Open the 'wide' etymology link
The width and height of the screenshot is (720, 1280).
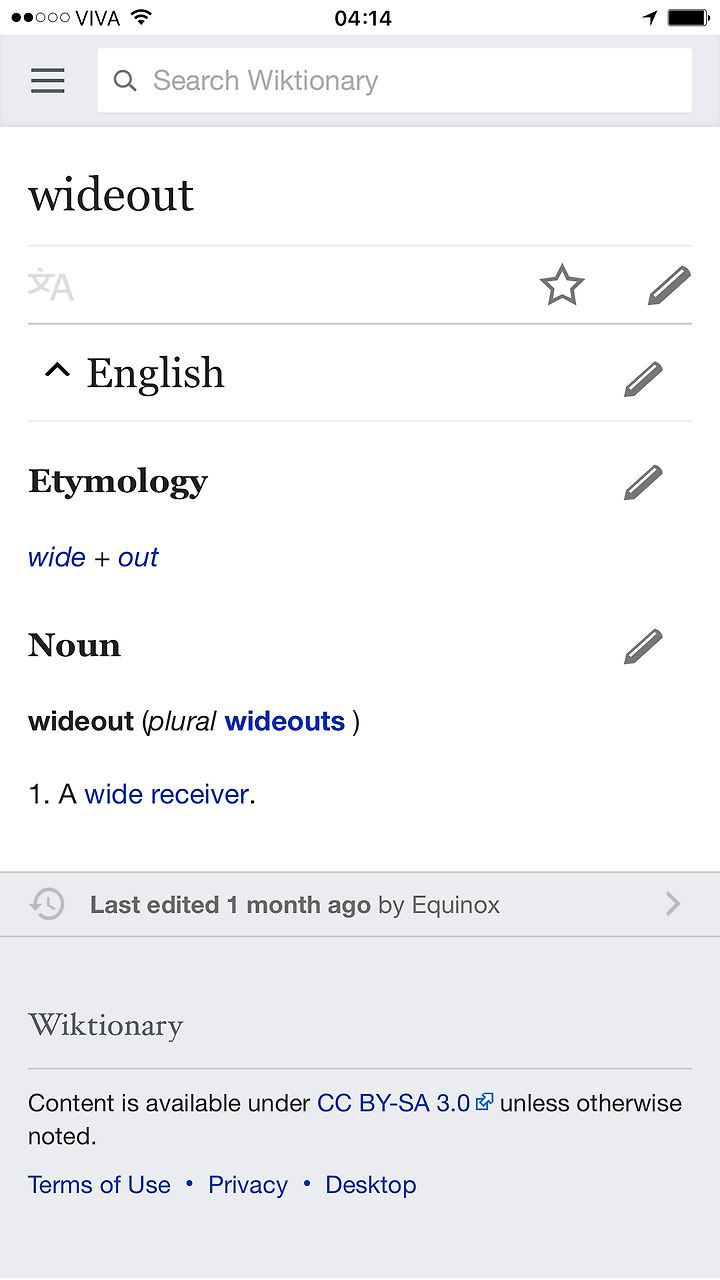pyautogui.click(x=57, y=557)
